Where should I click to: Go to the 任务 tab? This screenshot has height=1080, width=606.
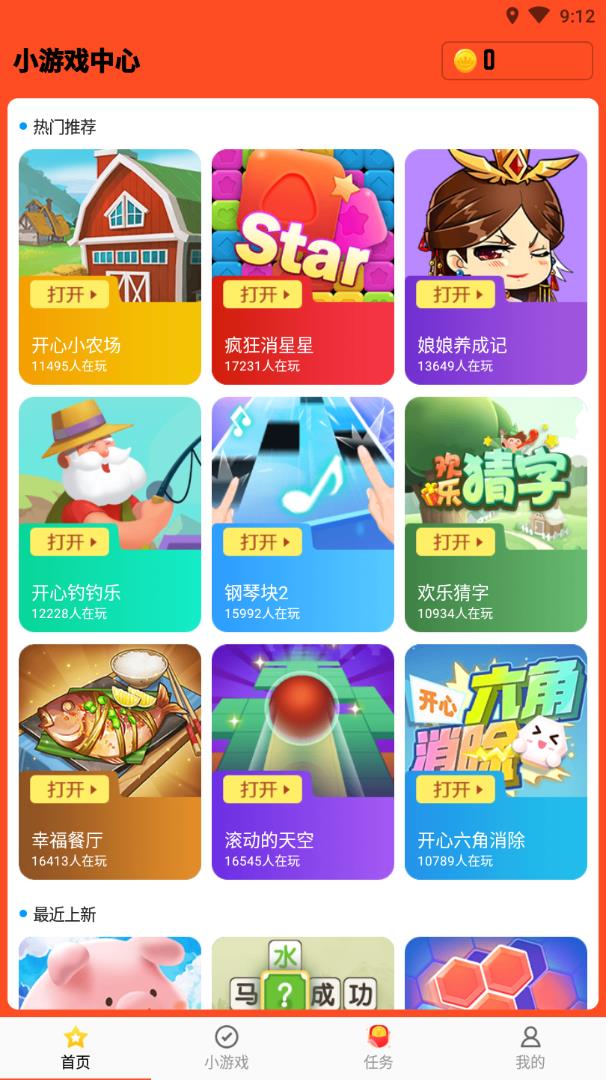click(x=378, y=1047)
